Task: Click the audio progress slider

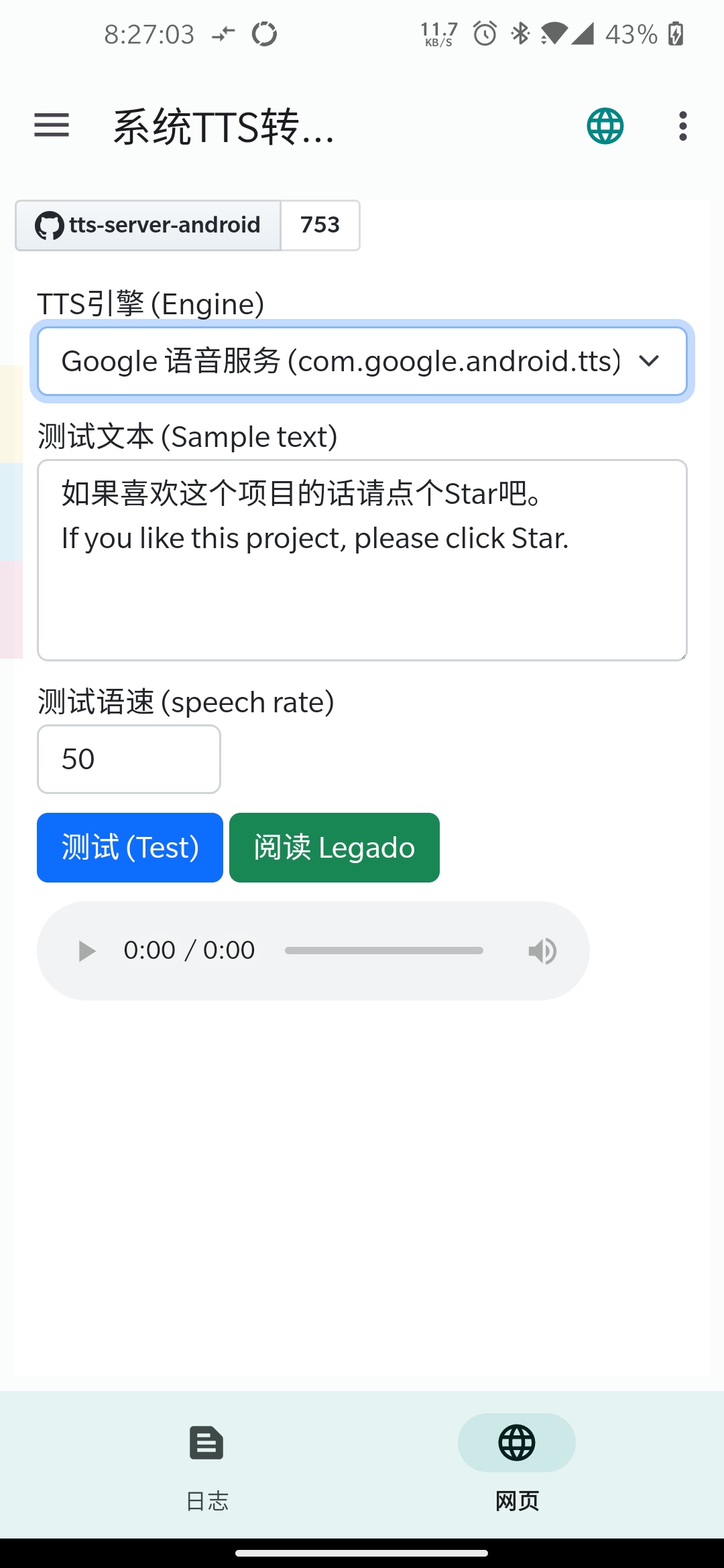Action: pos(384,950)
